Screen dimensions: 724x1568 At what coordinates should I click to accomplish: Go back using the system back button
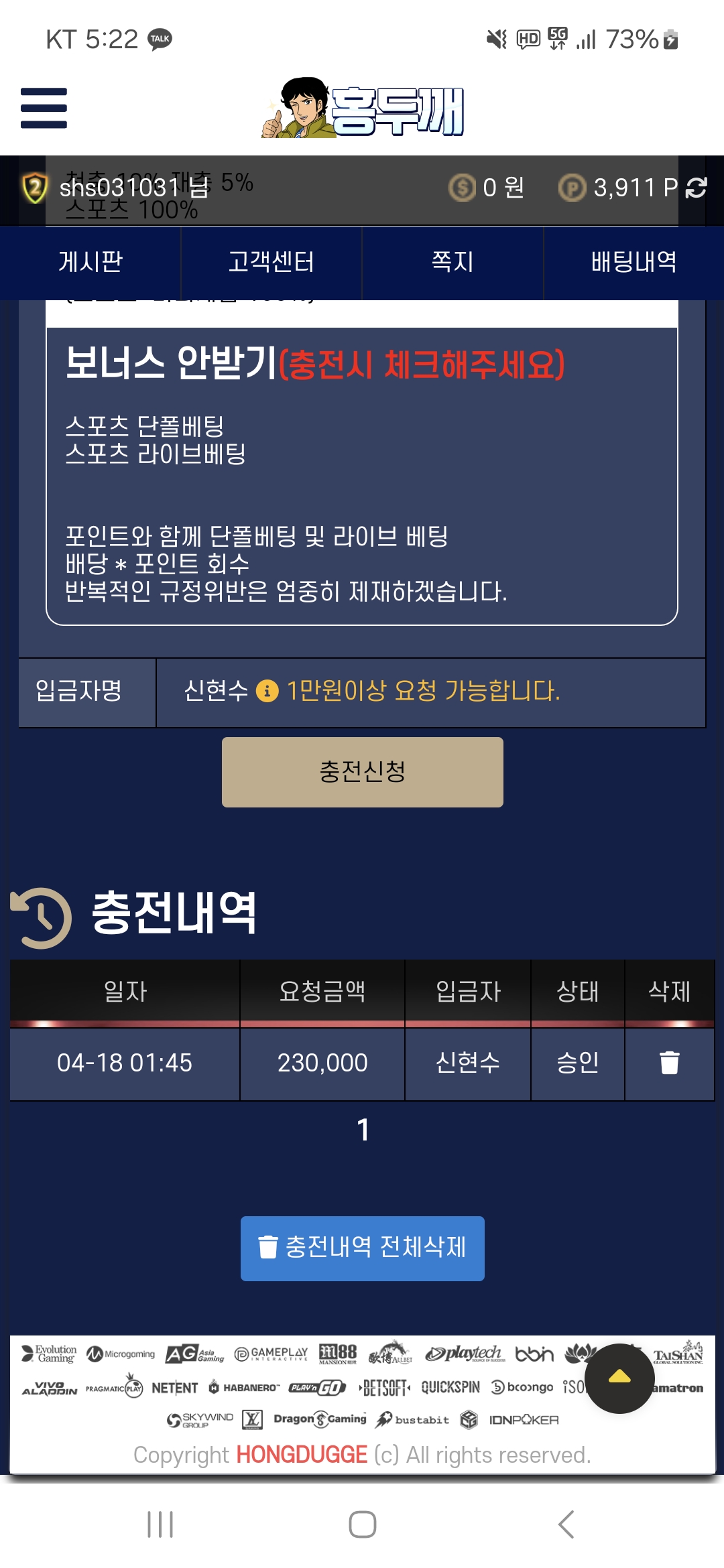click(566, 1524)
